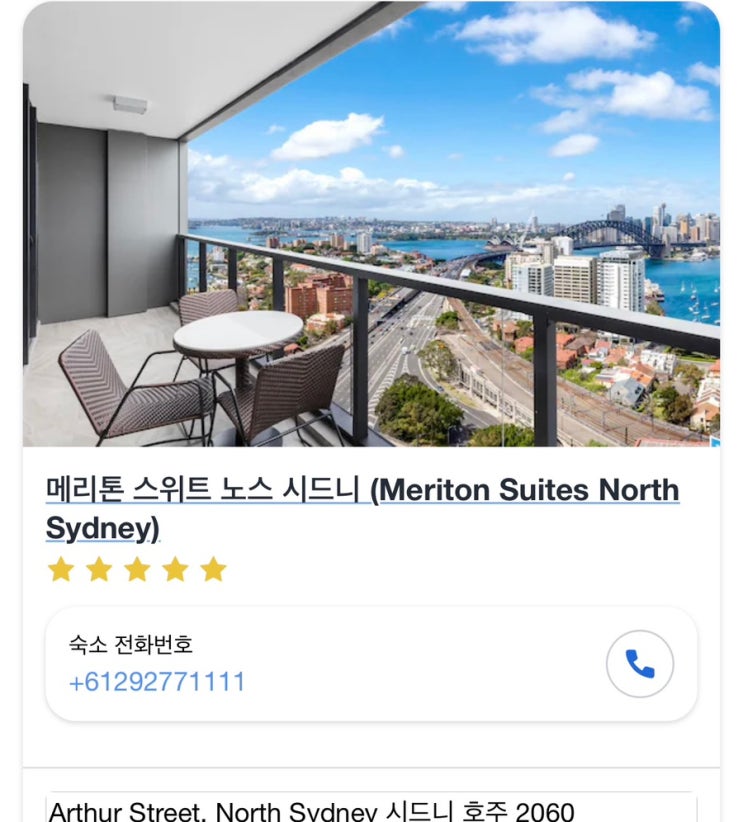Open the Meriton Suites North Sydney link
This screenshot has height=822, width=743.
pos(362,509)
